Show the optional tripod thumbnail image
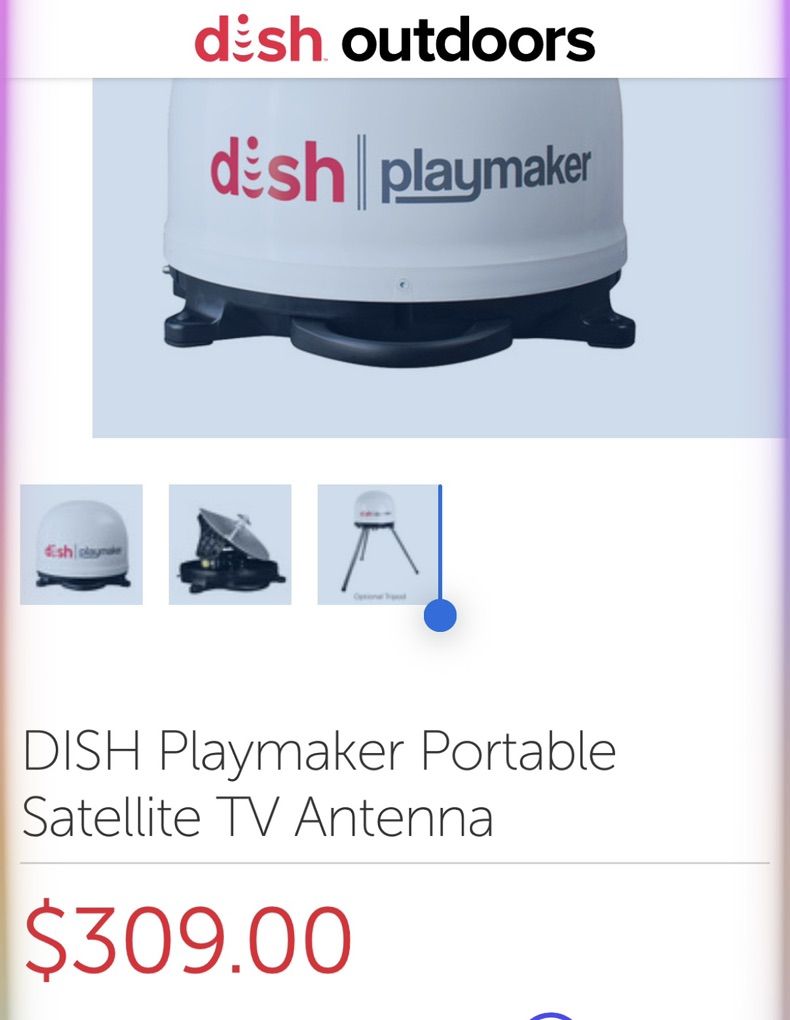This screenshot has width=790, height=1020. (377, 544)
